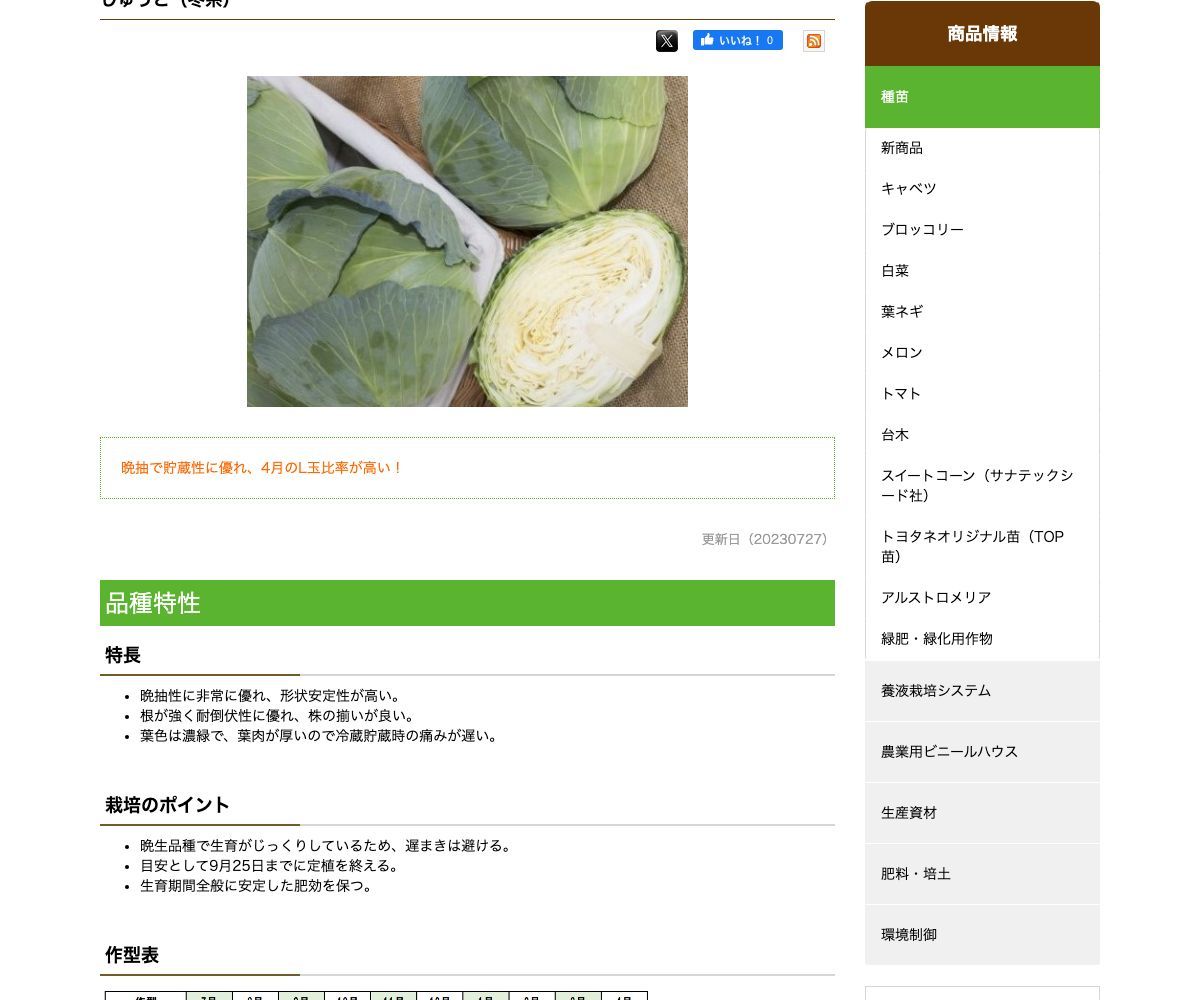This screenshot has width=1200, height=1000.
Task: Like this page with the Facebook button
Action: click(737, 40)
